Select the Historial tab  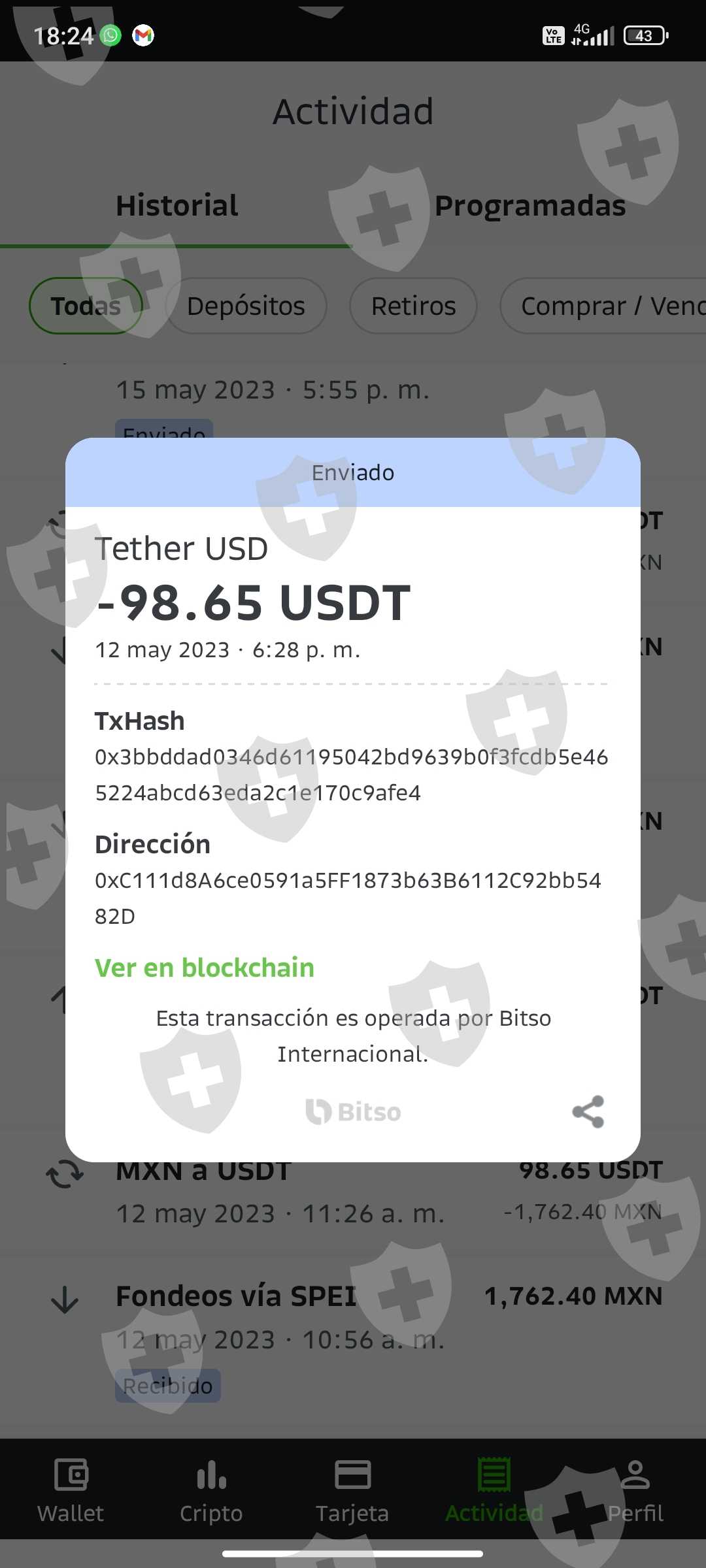coord(176,205)
